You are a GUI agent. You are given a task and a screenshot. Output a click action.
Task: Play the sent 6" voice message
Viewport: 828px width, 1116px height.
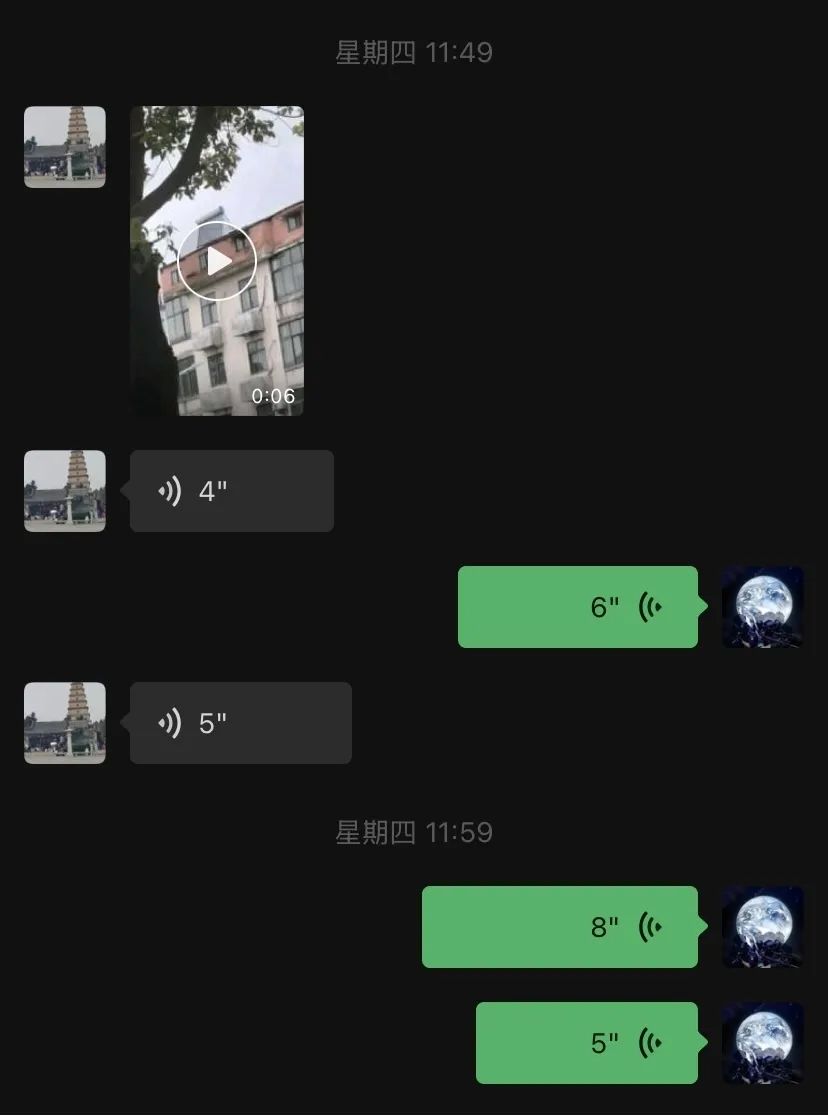(578, 607)
